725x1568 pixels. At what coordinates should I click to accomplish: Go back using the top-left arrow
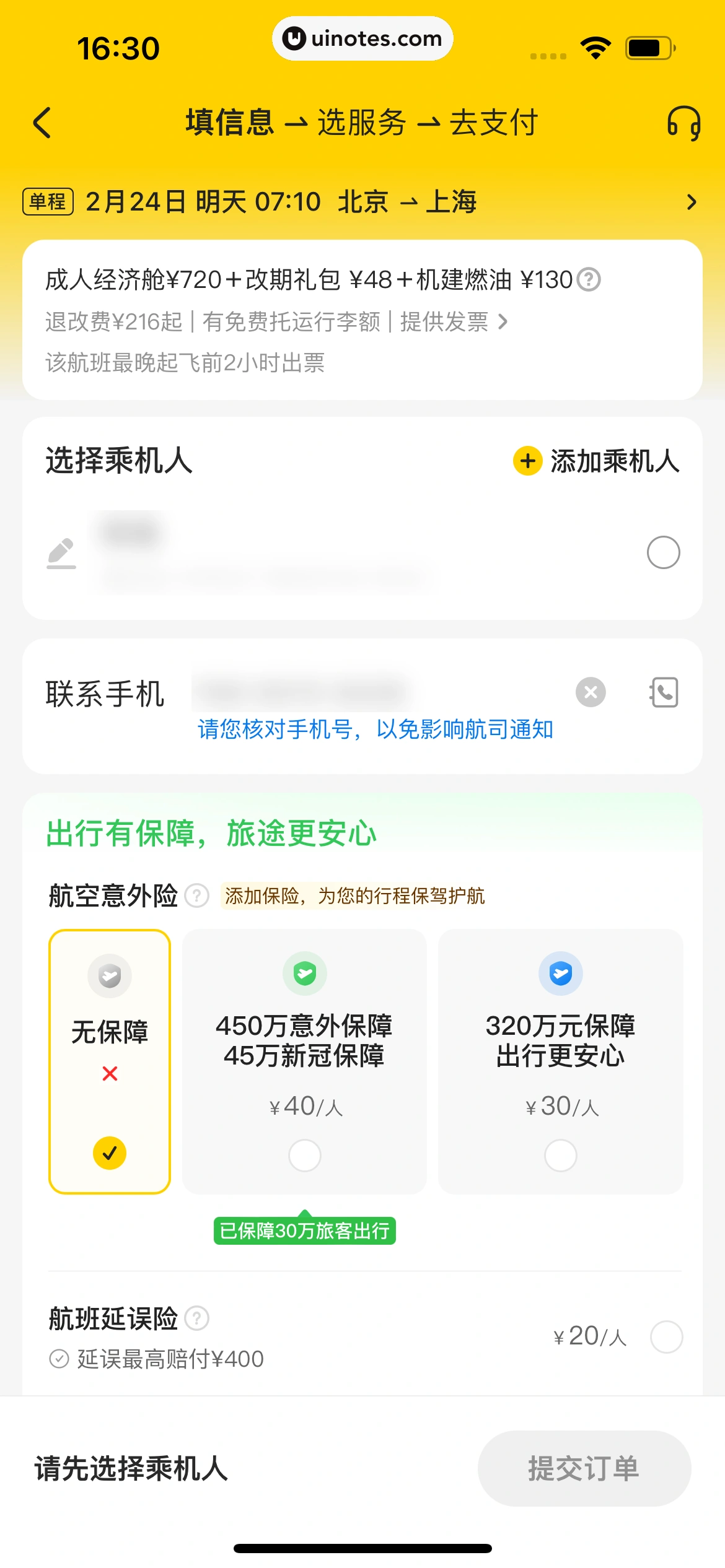click(x=42, y=122)
